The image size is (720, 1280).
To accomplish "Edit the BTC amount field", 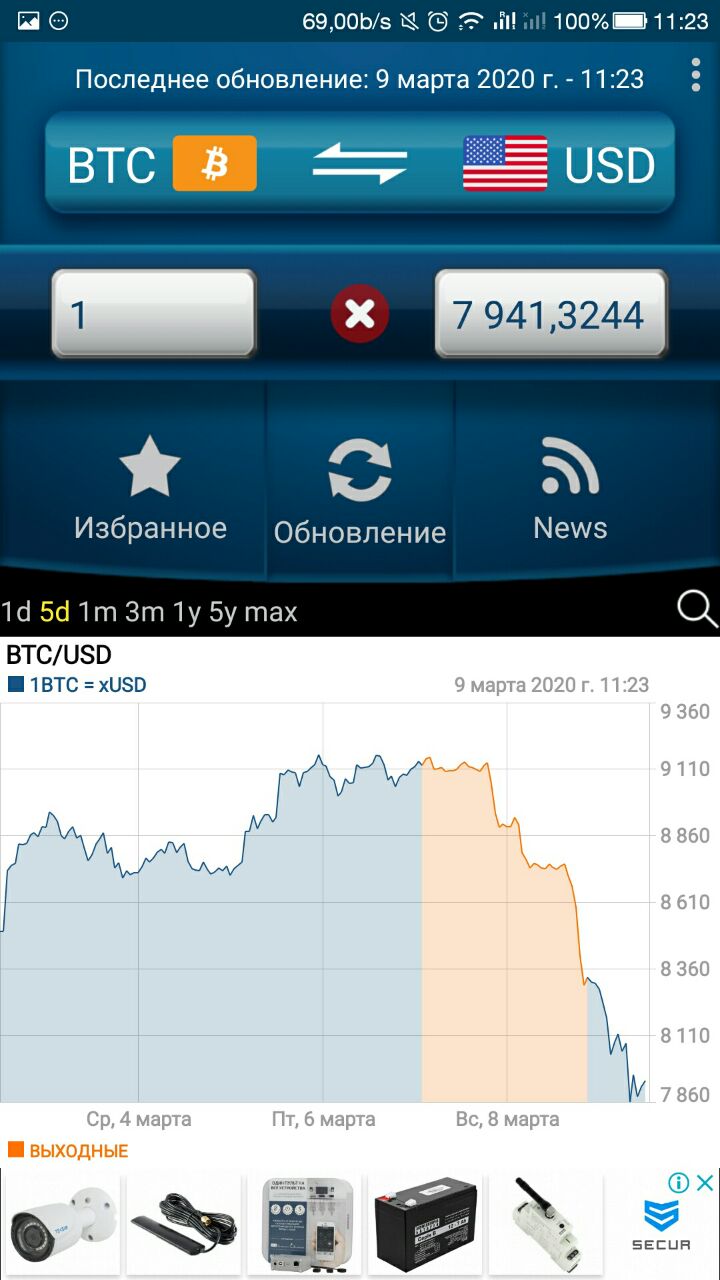I will click(x=154, y=314).
